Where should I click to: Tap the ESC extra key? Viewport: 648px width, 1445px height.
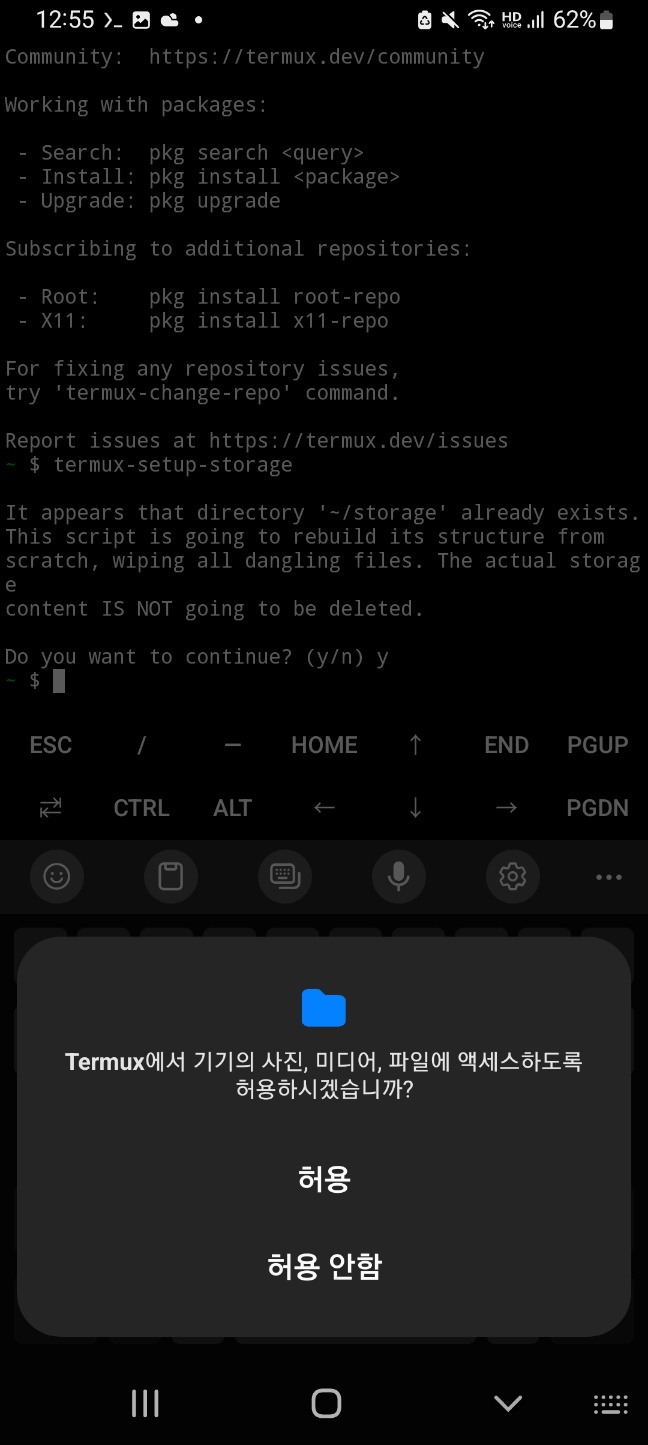pyautogui.click(x=51, y=745)
